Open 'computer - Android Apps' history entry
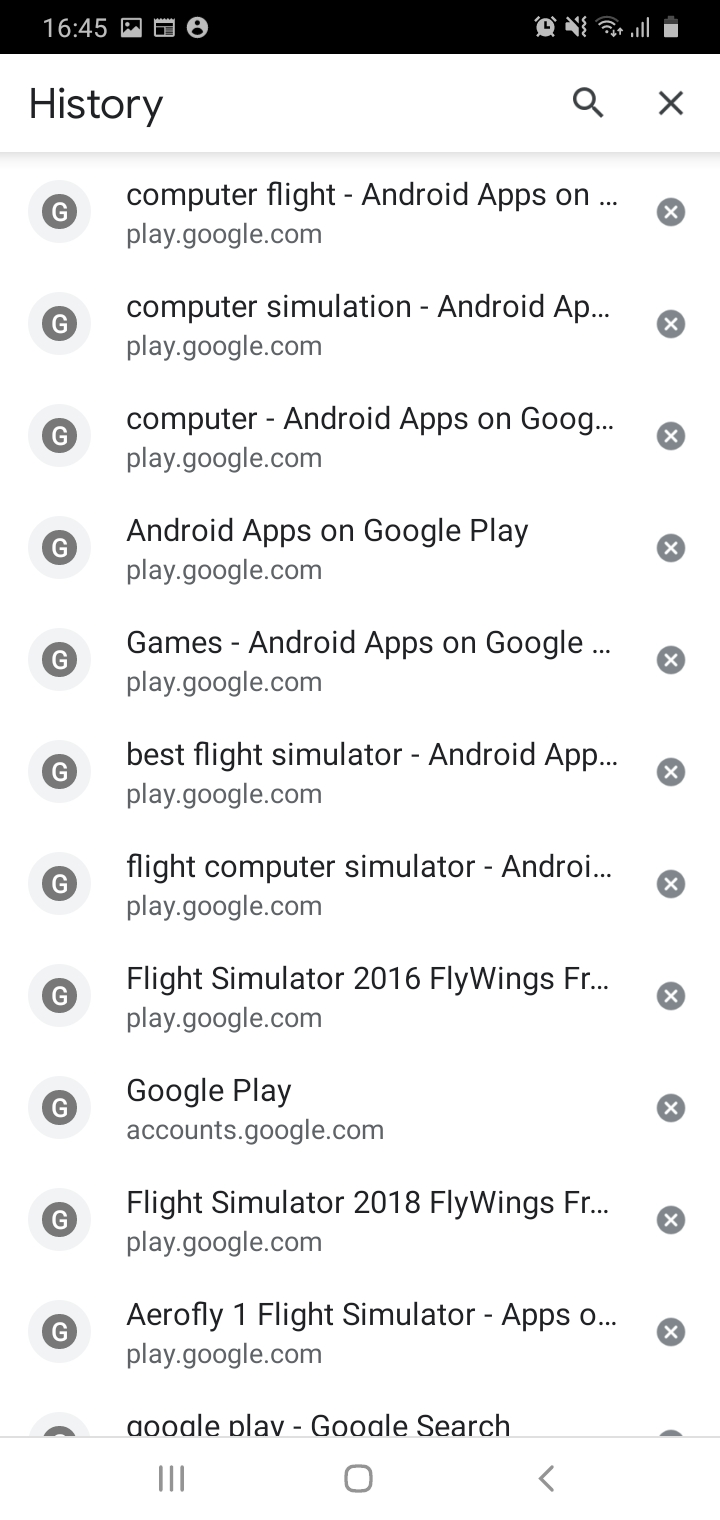Viewport: 720px width, 1520px height. click(x=370, y=436)
